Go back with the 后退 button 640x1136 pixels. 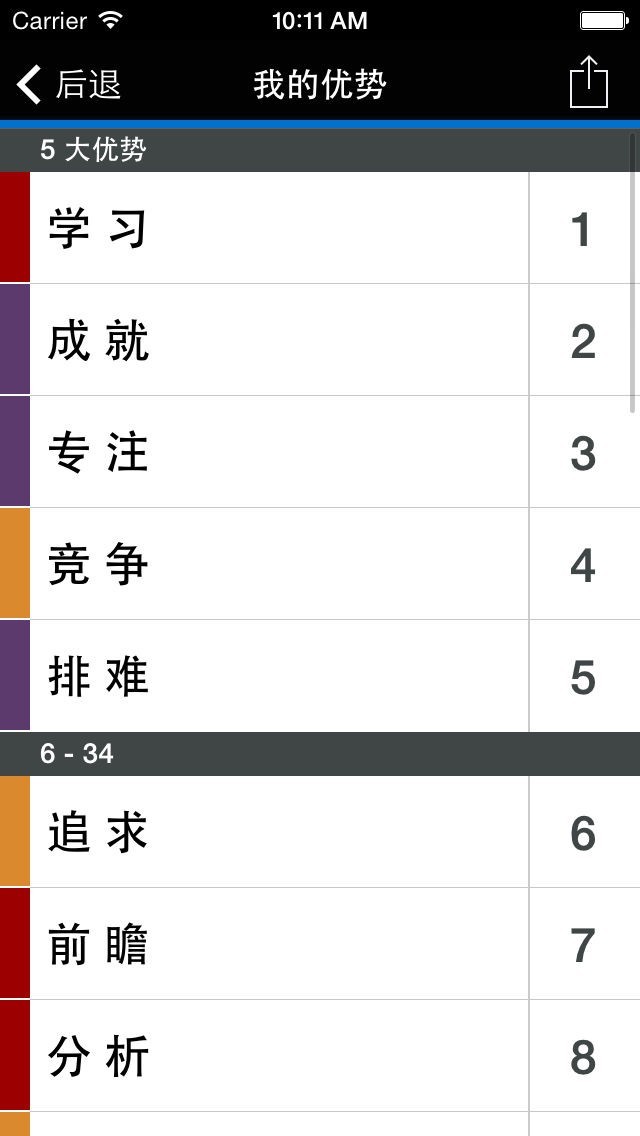pyautogui.click(x=70, y=85)
